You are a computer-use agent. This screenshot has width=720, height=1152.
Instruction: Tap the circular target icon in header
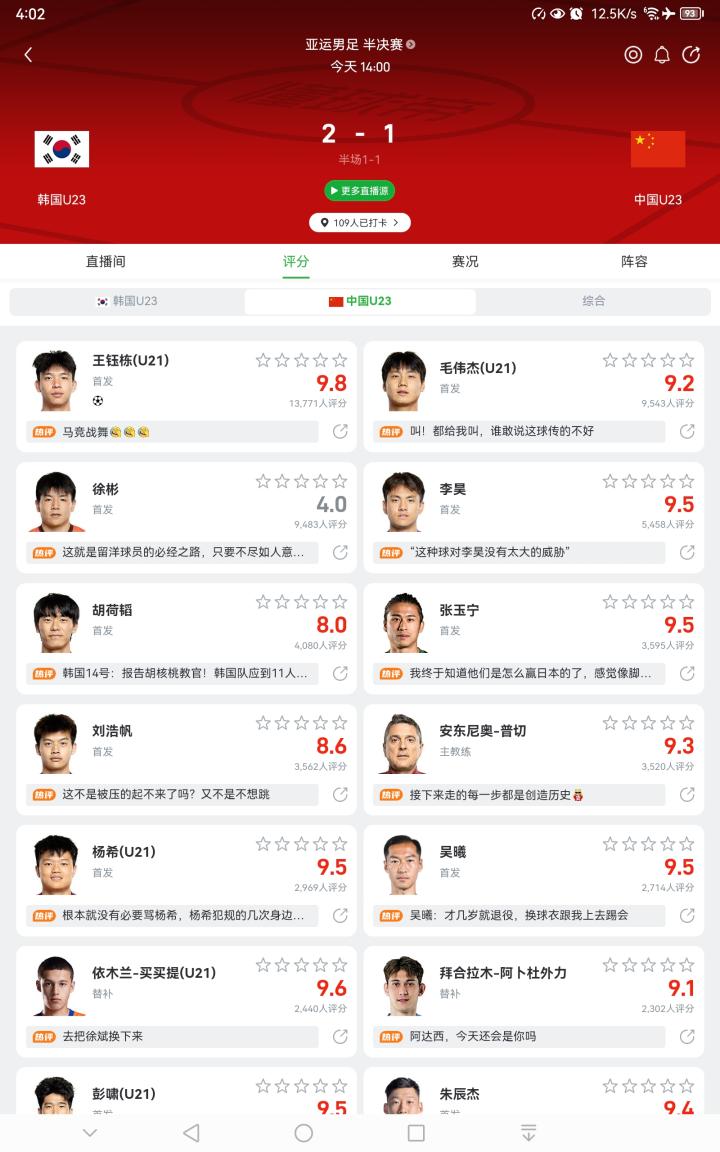pyautogui.click(x=633, y=55)
